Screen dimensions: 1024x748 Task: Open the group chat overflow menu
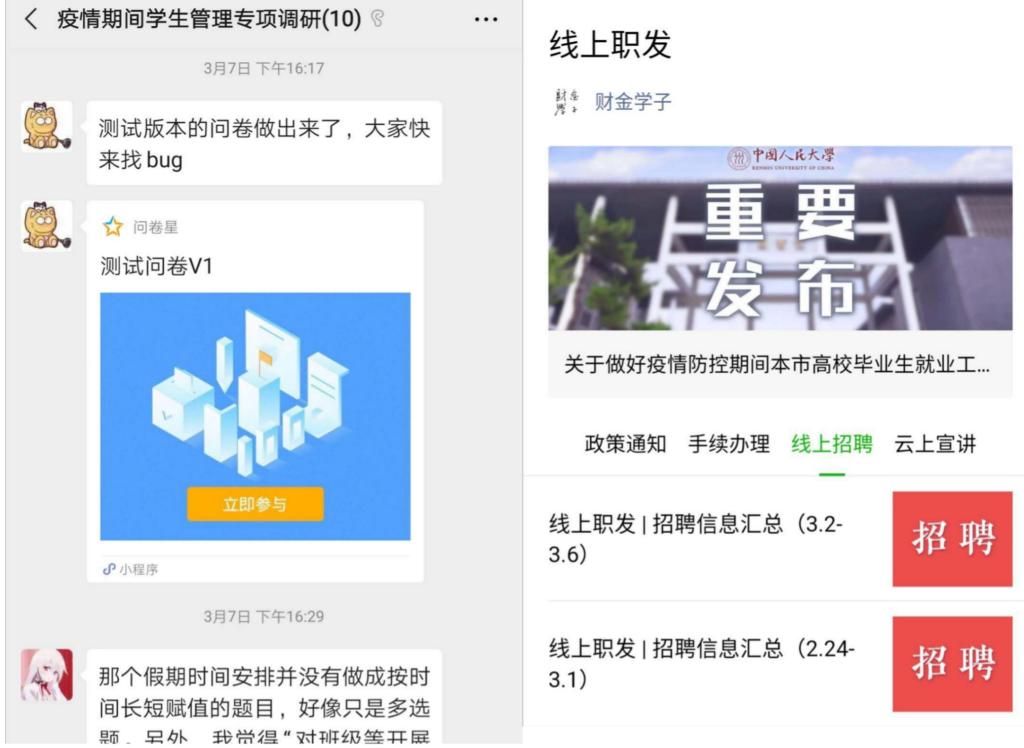486,19
